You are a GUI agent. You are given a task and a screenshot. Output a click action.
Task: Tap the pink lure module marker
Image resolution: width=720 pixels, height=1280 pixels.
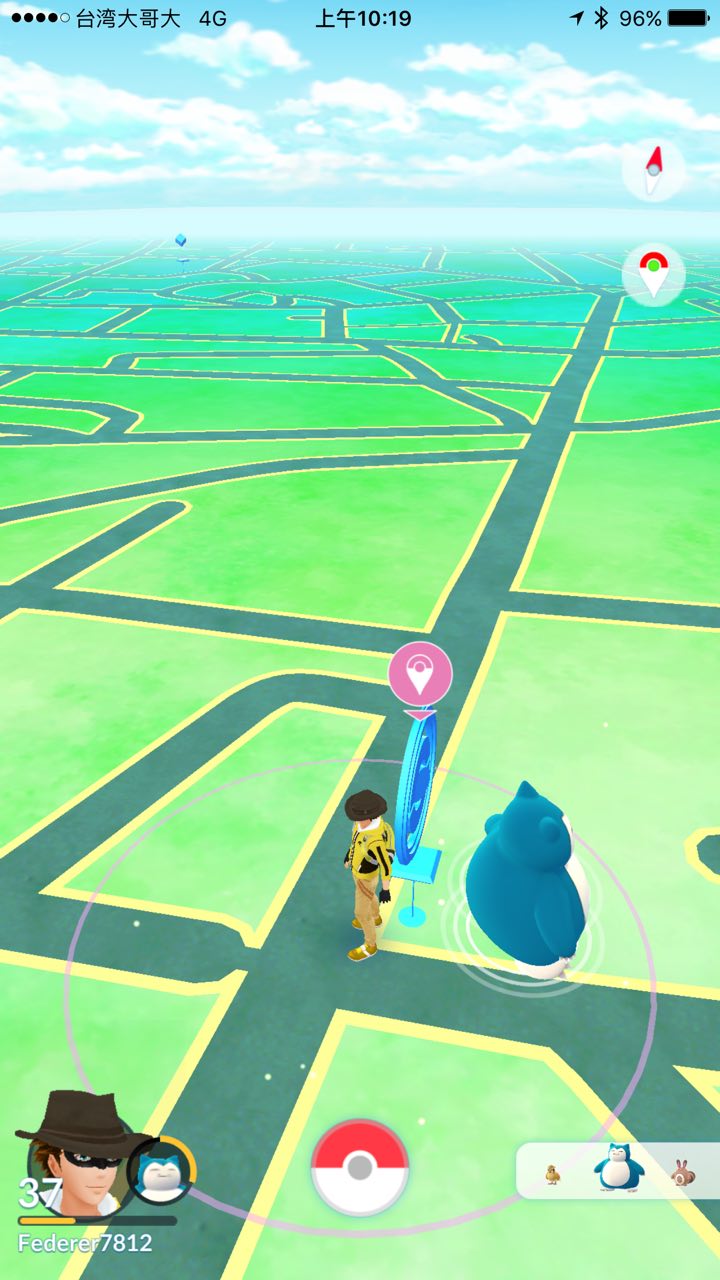point(420,675)
